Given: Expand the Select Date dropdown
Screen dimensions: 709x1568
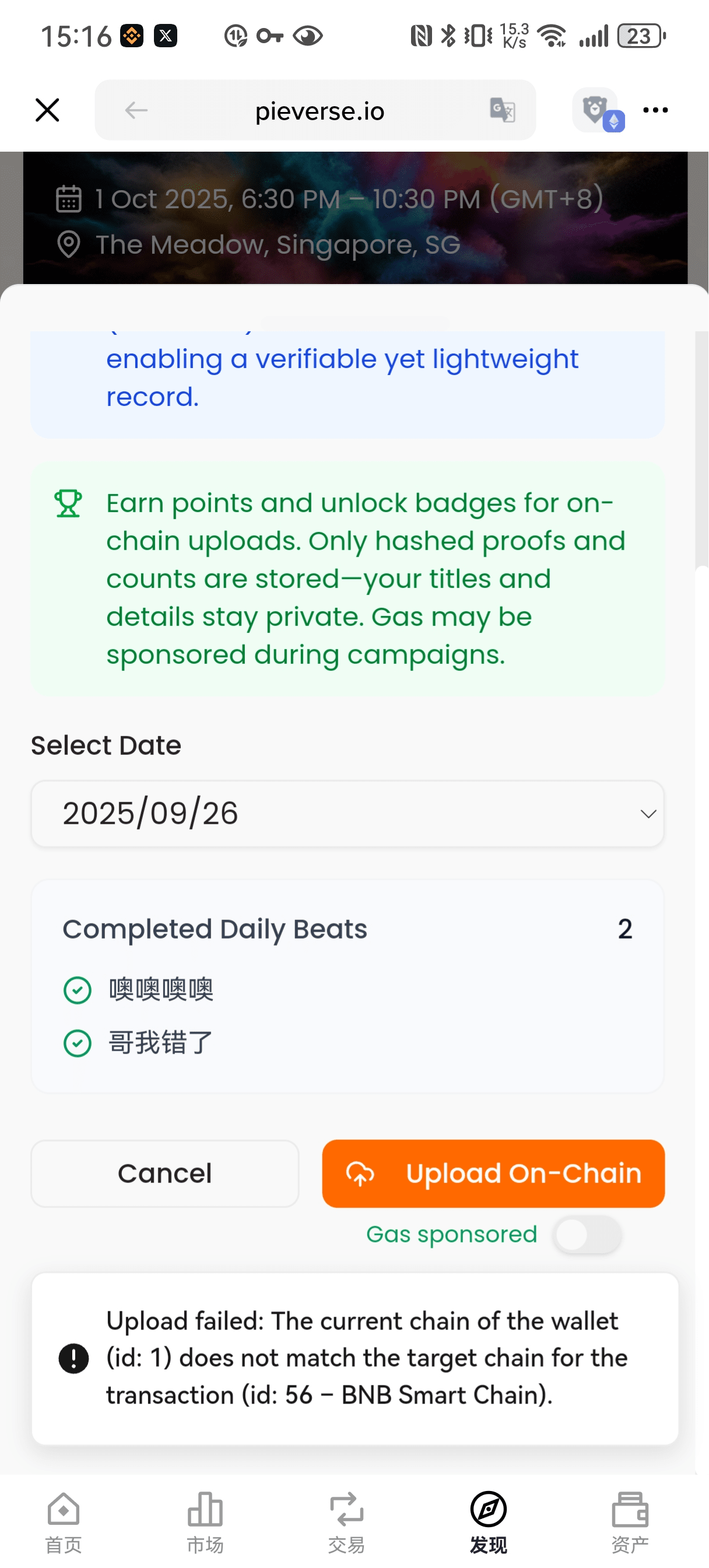Looking at the screenshot, I should coord(348,813).
